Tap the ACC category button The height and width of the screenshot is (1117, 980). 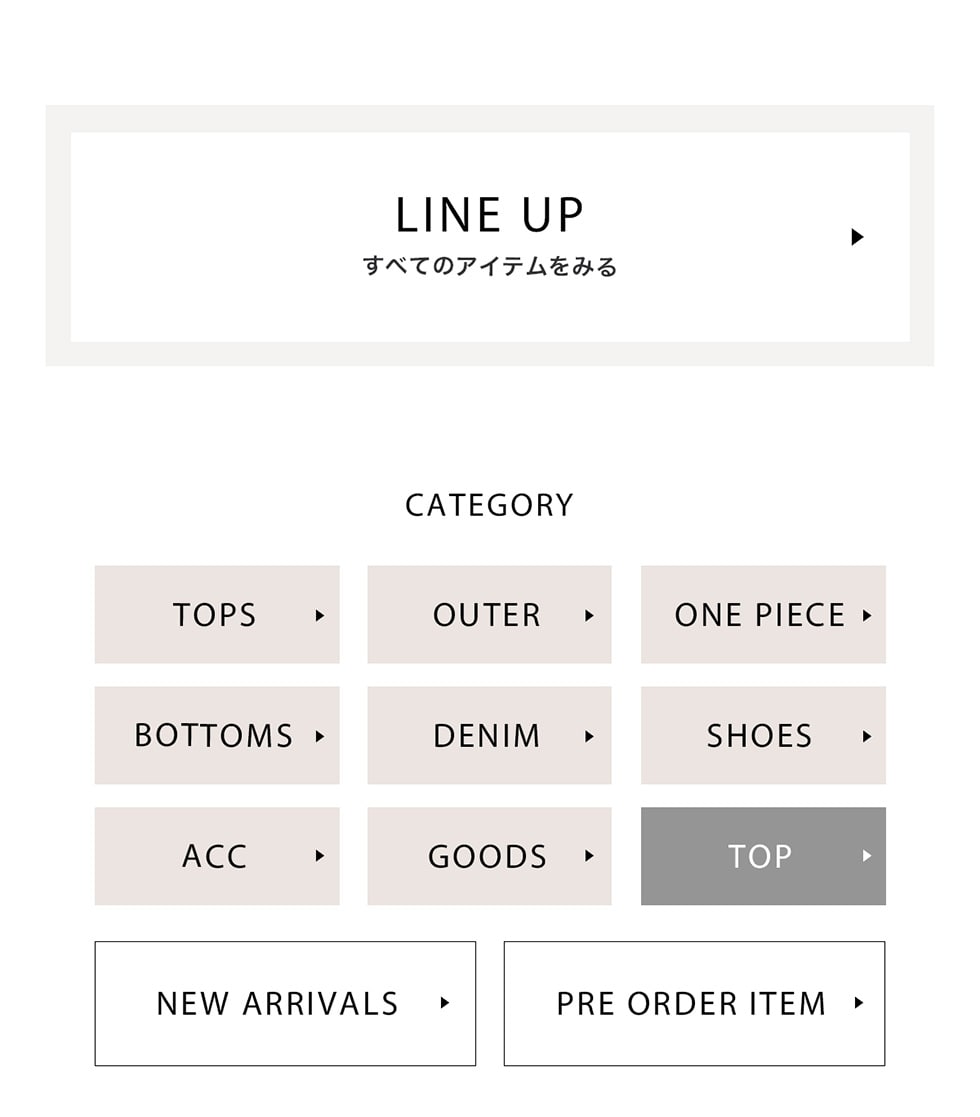point(217,856)
